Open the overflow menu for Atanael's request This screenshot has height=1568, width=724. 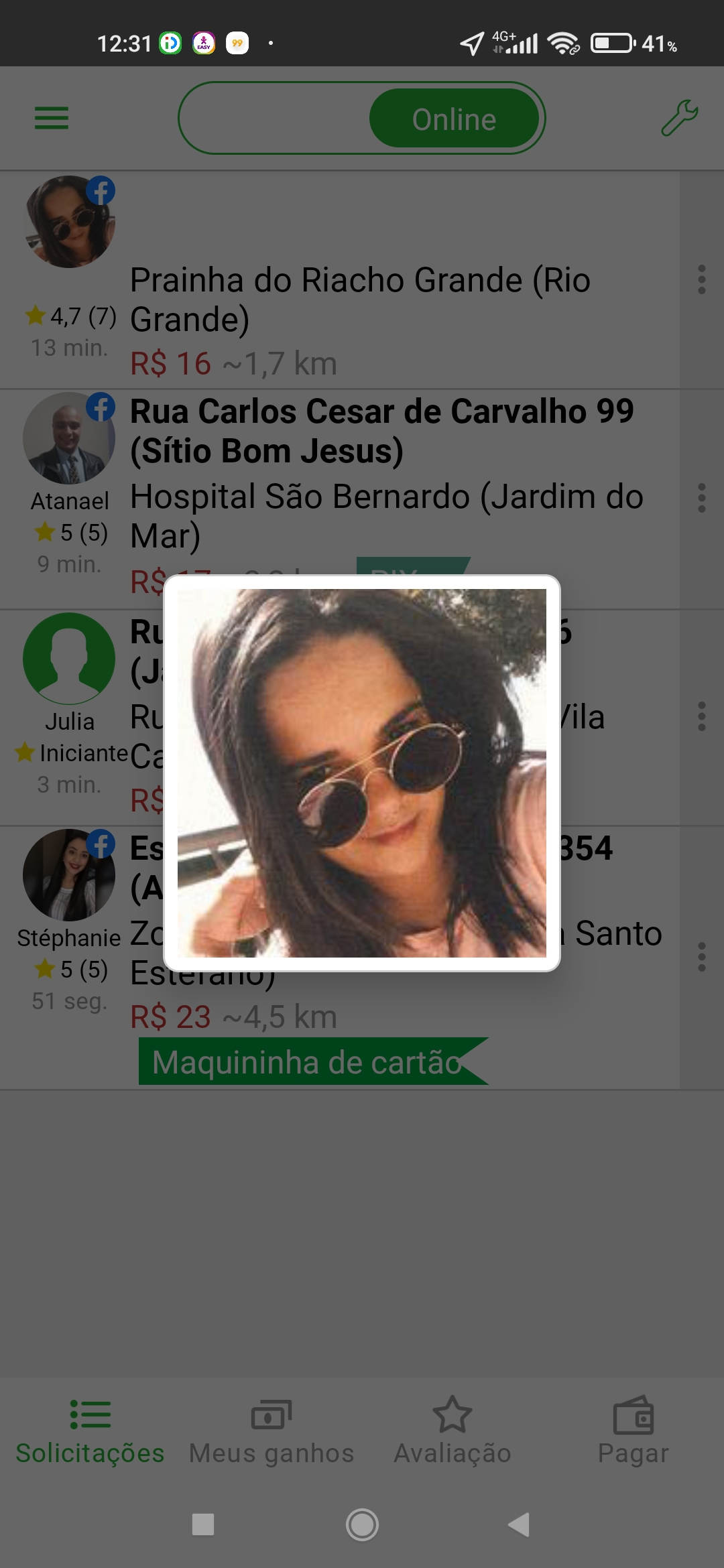pyautogui.click(x=701, y=498)
